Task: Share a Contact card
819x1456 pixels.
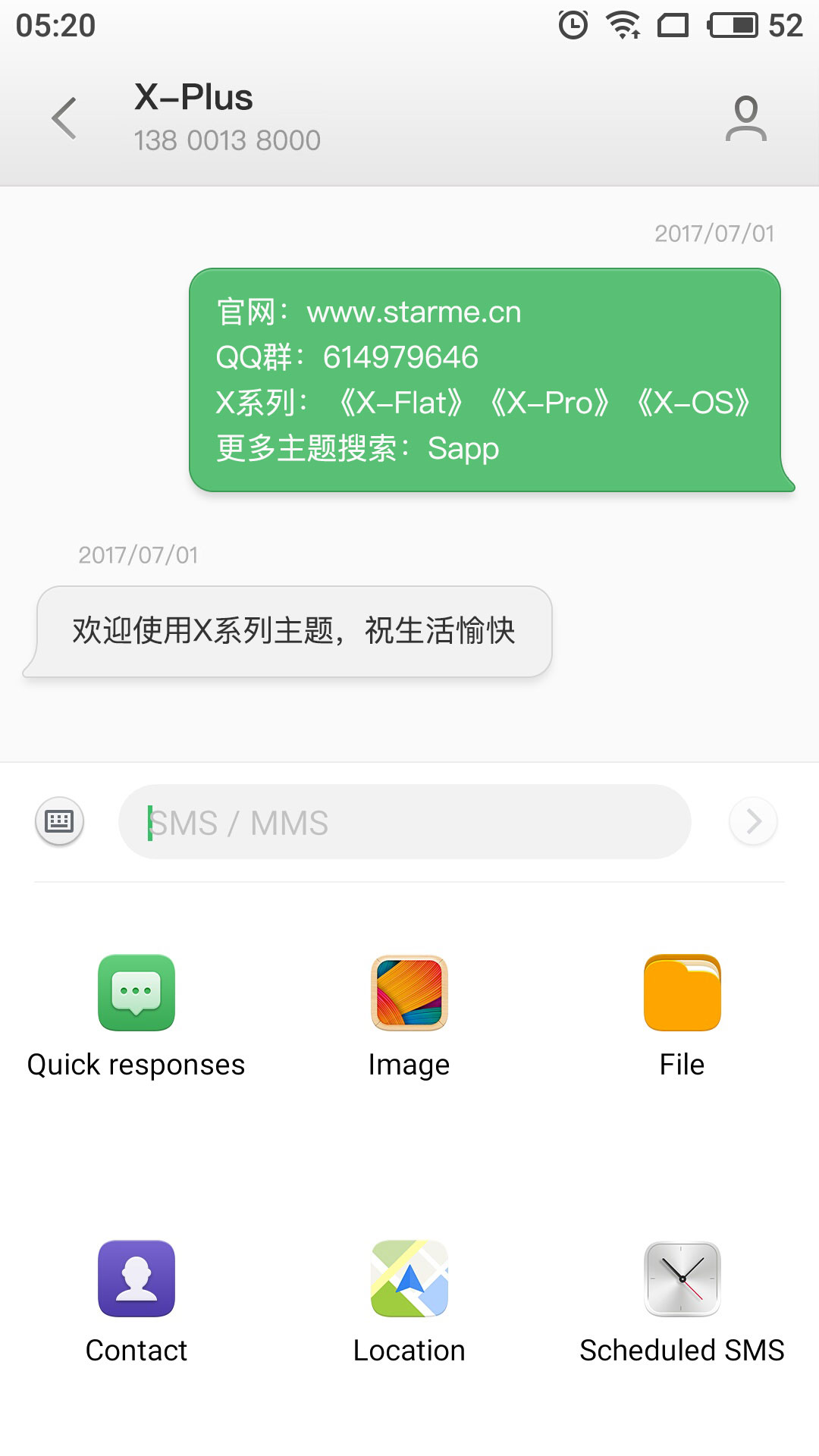Action: (136, 1279)
